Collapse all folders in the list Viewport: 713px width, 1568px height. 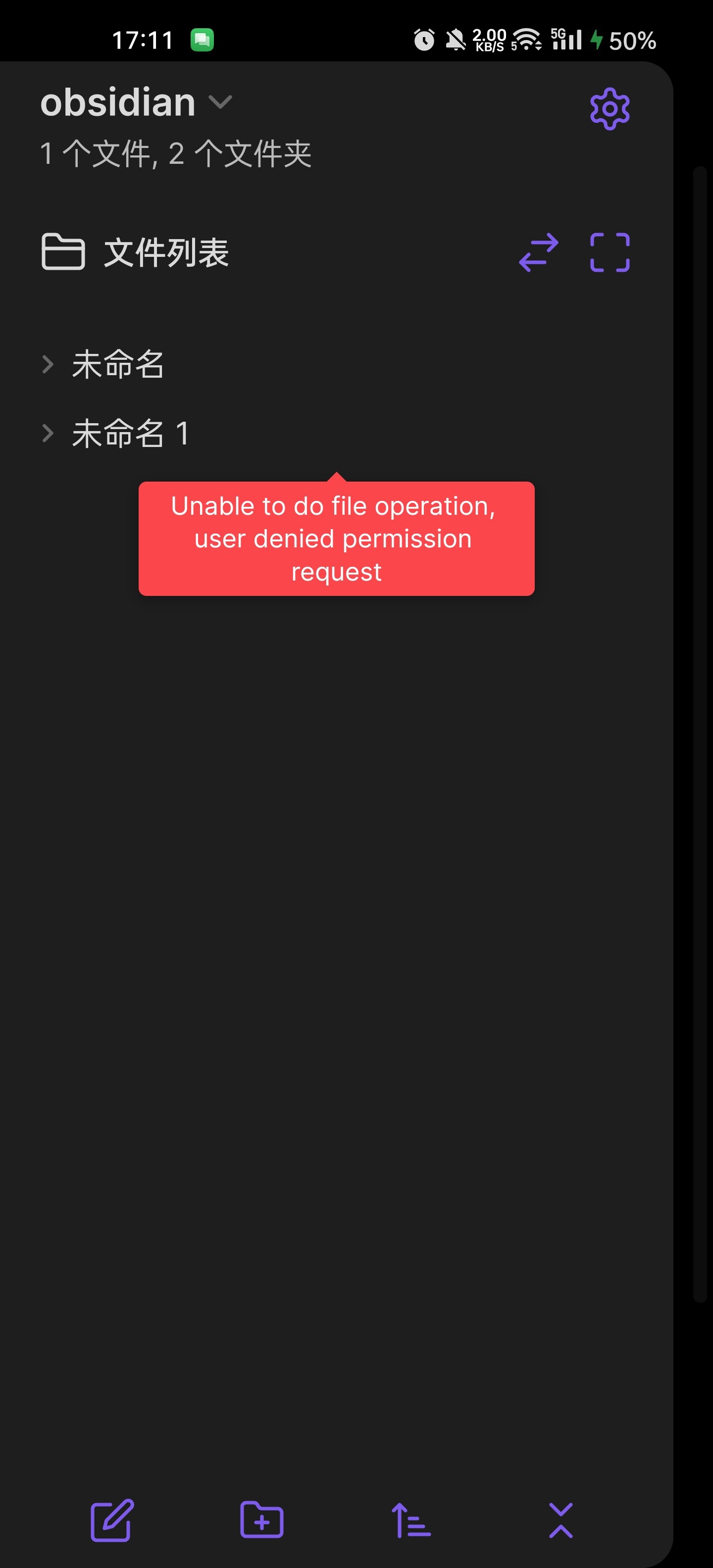click(x=561, y=1520)
